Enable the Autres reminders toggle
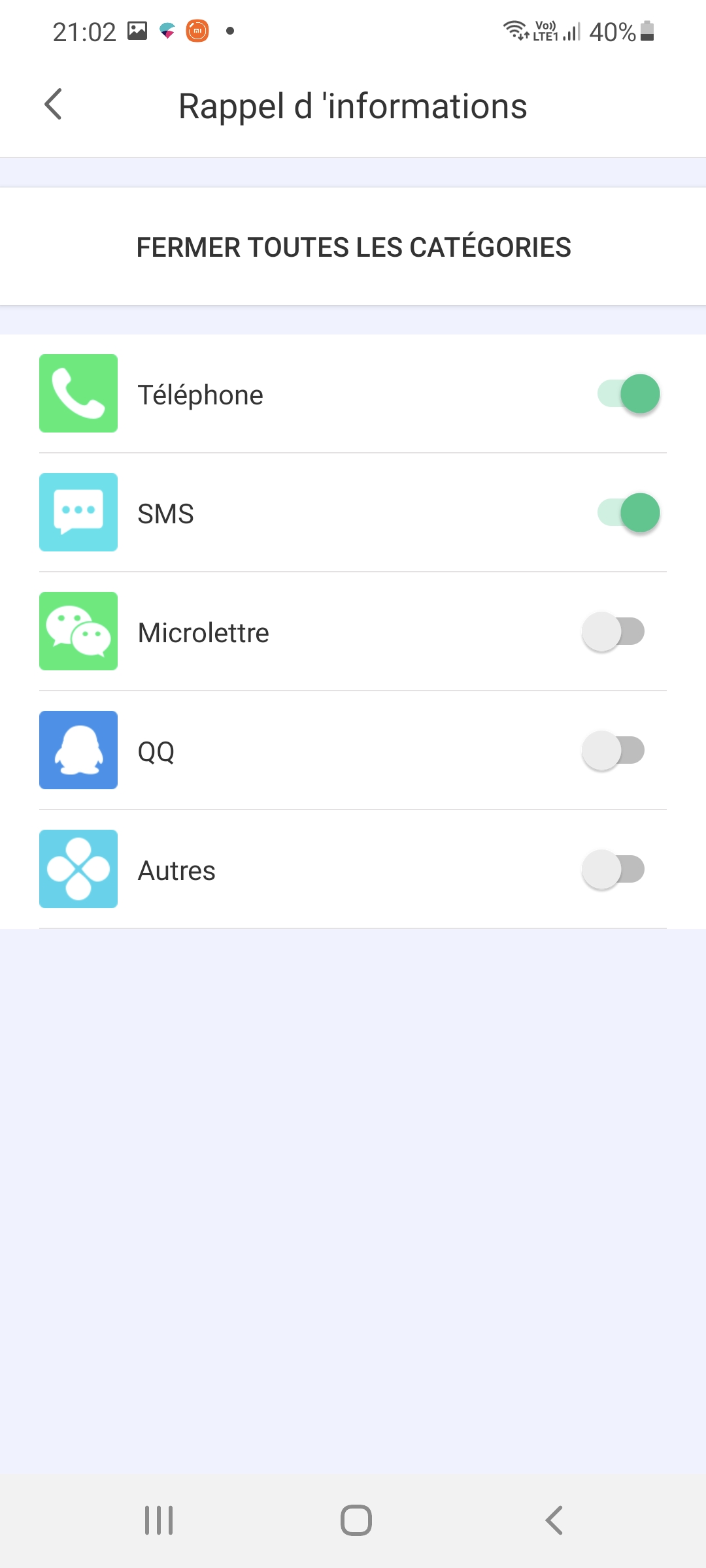 [614, 870]
